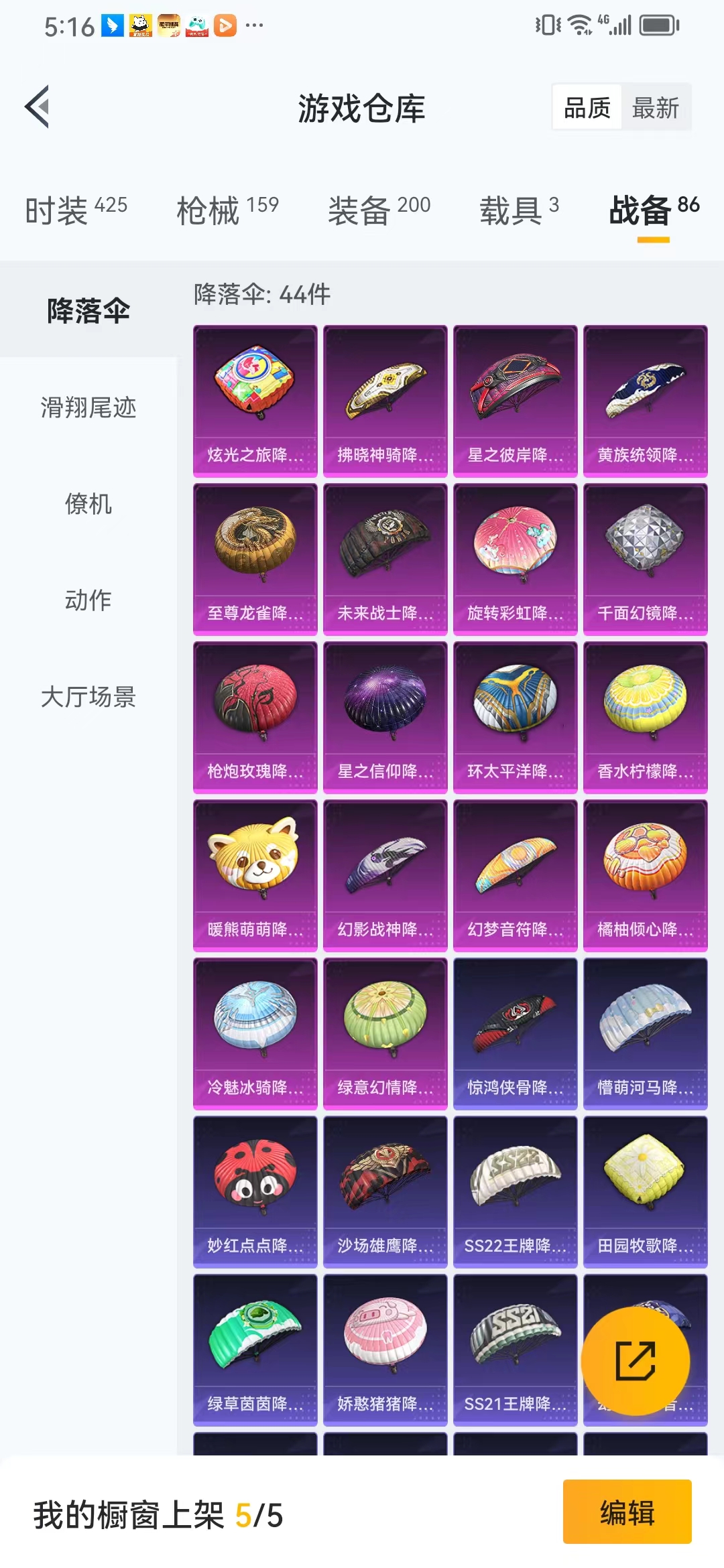Open the SS22王牌 parachute item
Image resolution: width=724 pixels, height=1568 pixels.
pyautogui.click(x=516, y=1192)
